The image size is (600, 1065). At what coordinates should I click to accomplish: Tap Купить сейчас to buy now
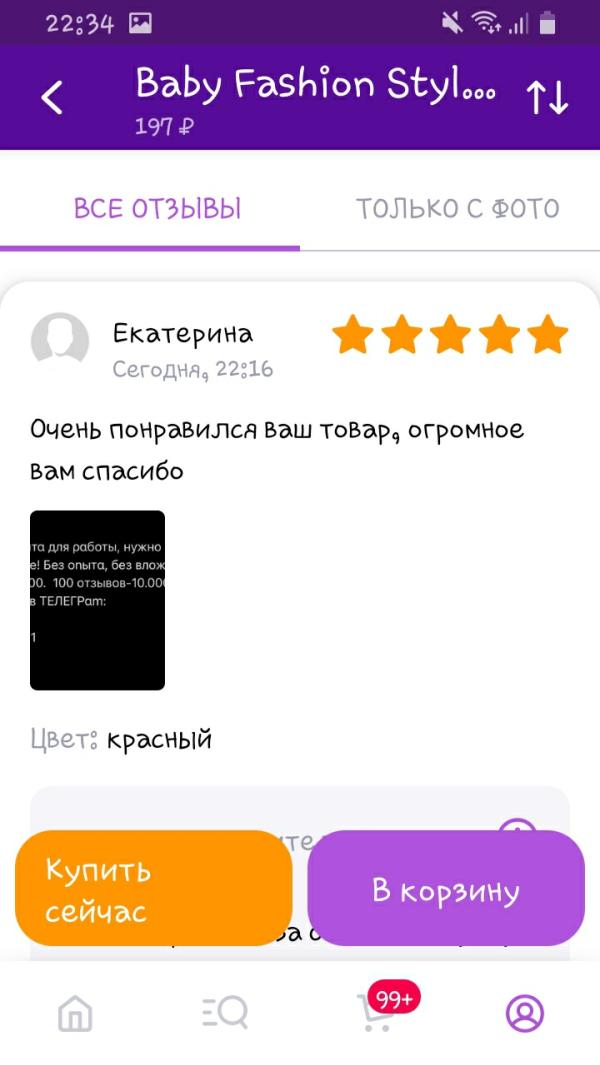tap(153, 889)
